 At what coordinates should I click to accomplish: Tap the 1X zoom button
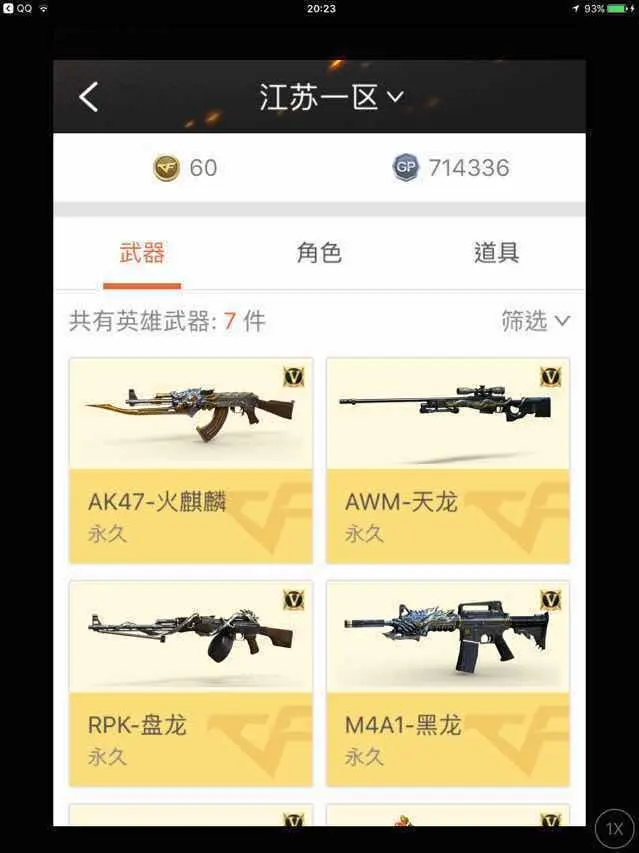pyautogui.click(x=614, y=829)
